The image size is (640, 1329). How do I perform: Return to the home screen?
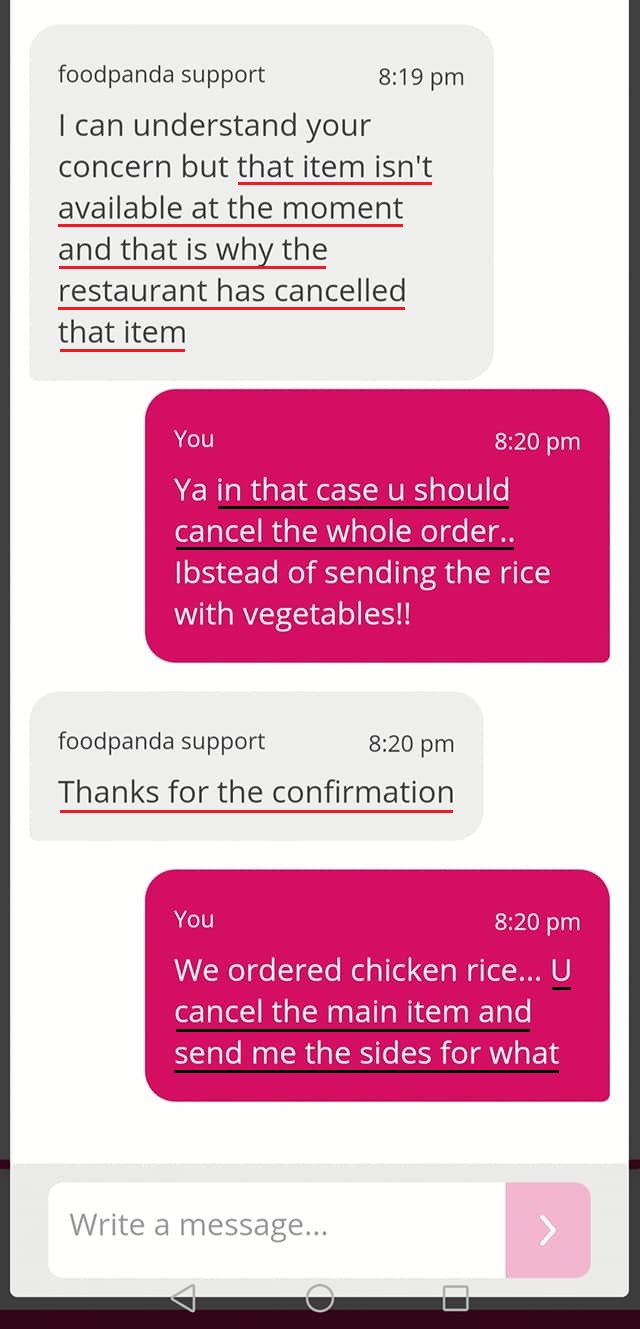pyautogui.click(x=320, y=1298)
